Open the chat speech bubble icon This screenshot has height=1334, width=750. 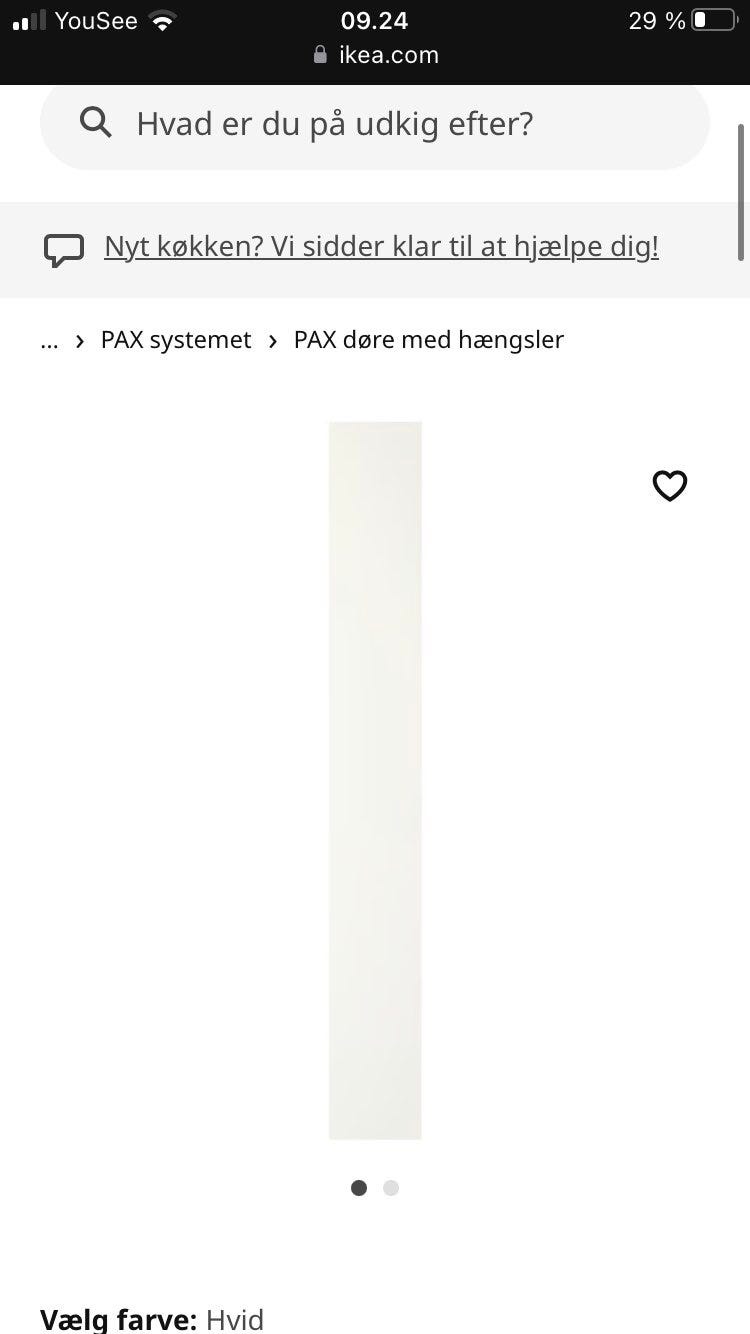[x=63, y=247]
